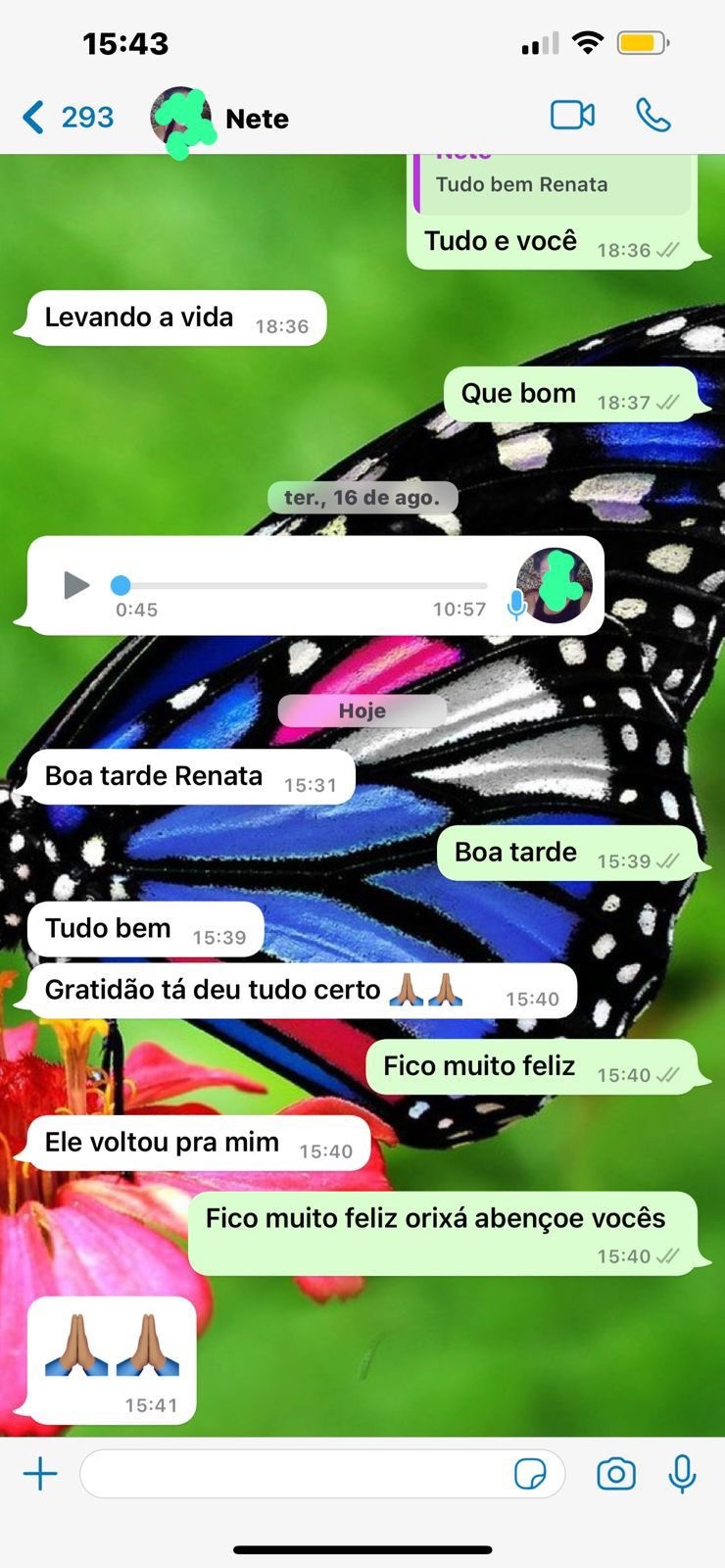Open the attachment plus menu
725x1568 pixels.
[40, 1474]
